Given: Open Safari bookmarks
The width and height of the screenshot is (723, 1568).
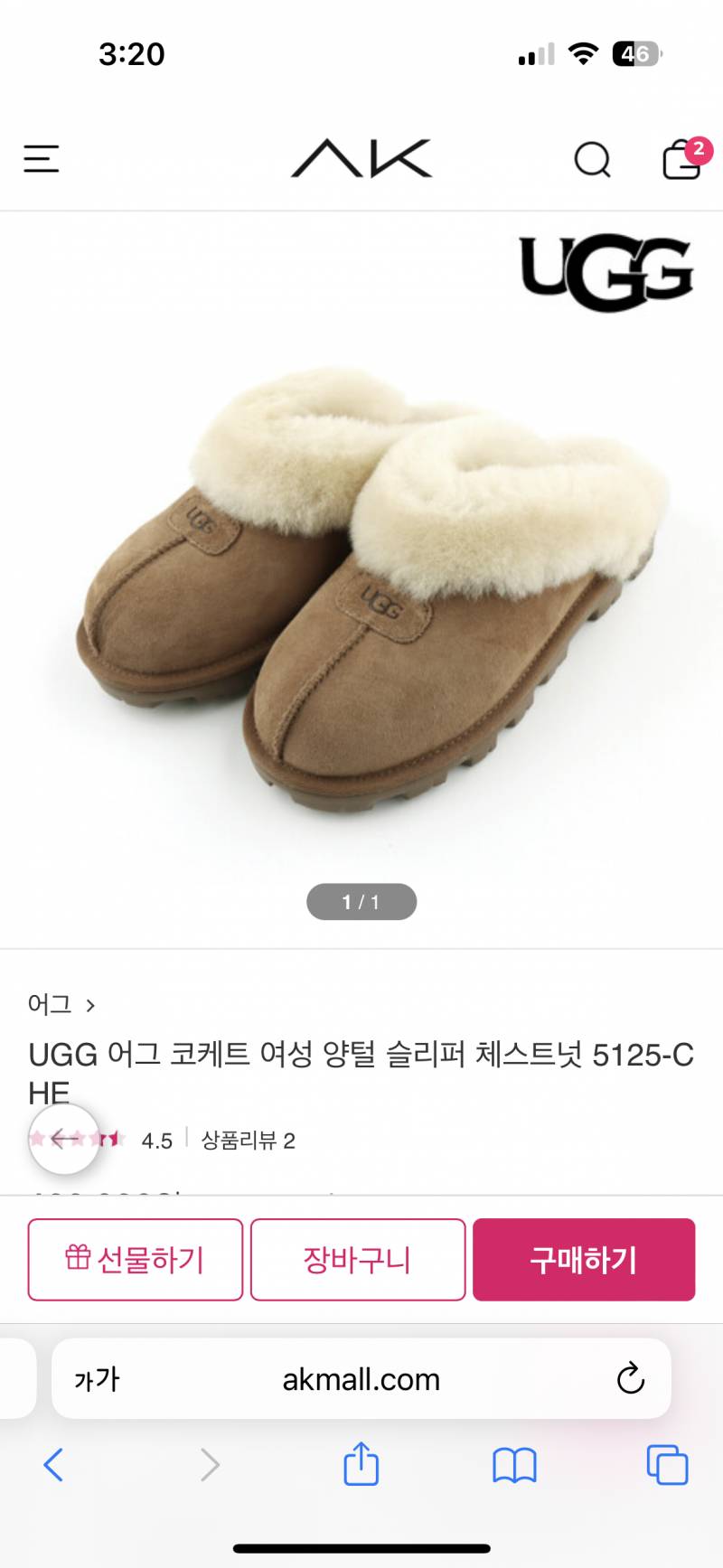Looking at the screenshot, I should coord(513,1466).
